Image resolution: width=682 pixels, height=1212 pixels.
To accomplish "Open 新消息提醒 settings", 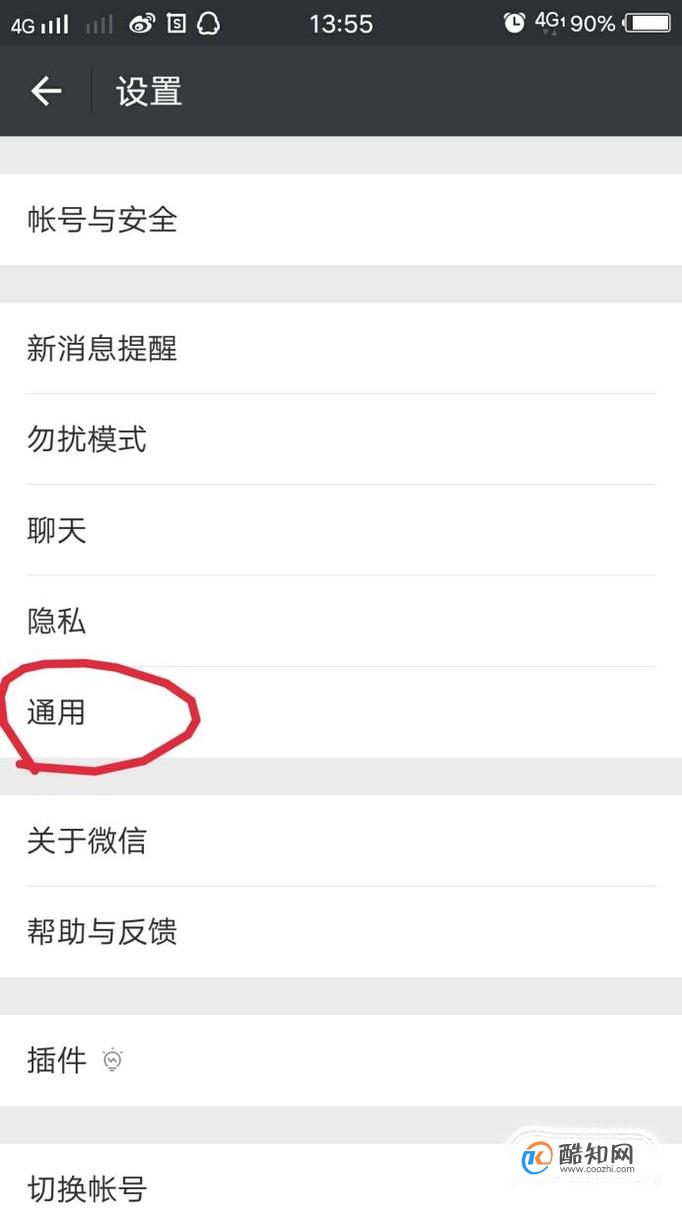I will point(341,349).
